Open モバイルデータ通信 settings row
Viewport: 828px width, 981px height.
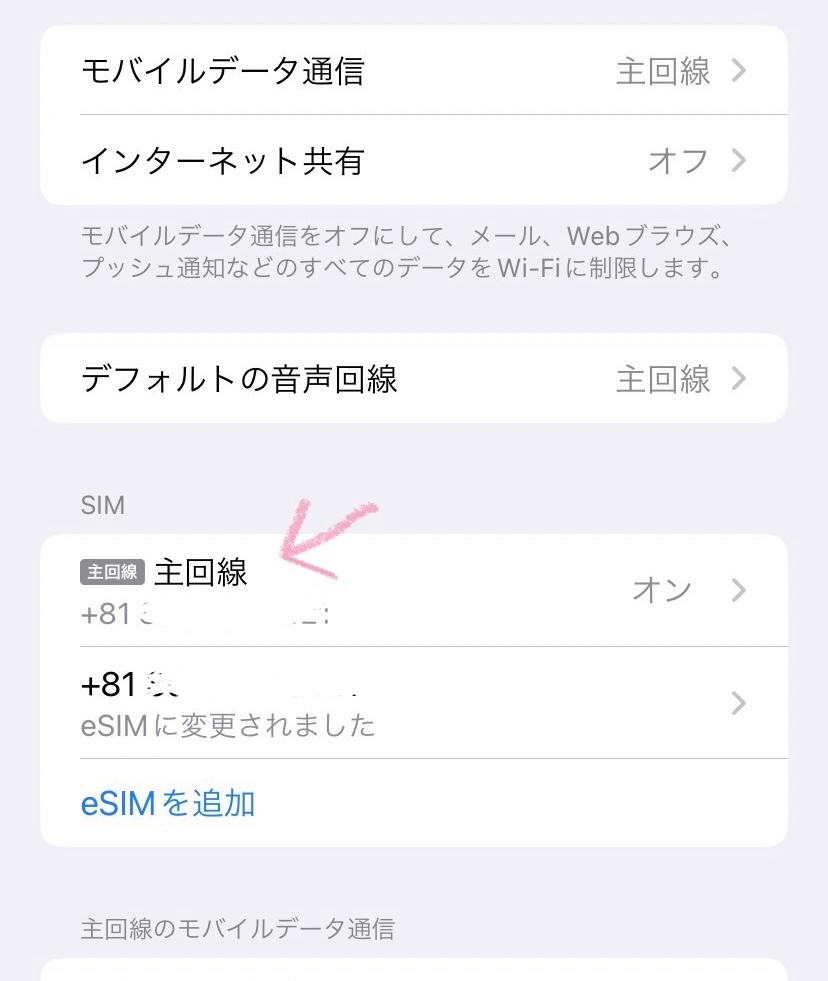413,71
